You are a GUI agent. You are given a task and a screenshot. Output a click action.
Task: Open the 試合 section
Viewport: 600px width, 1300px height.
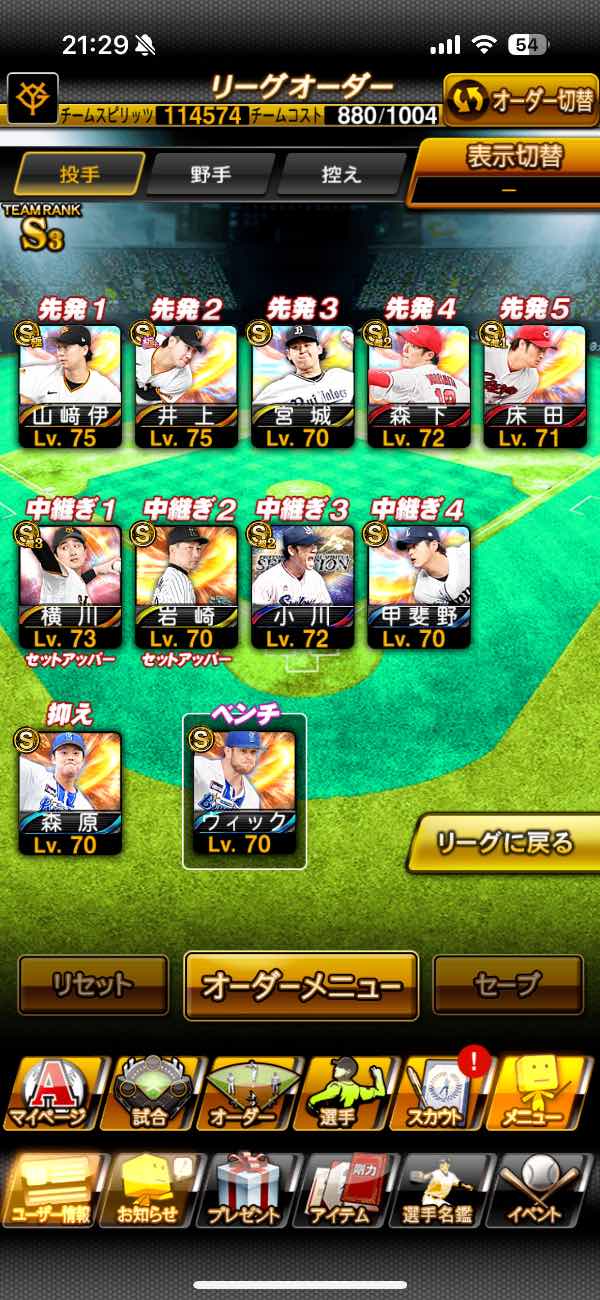click(x=148, y=1092)
